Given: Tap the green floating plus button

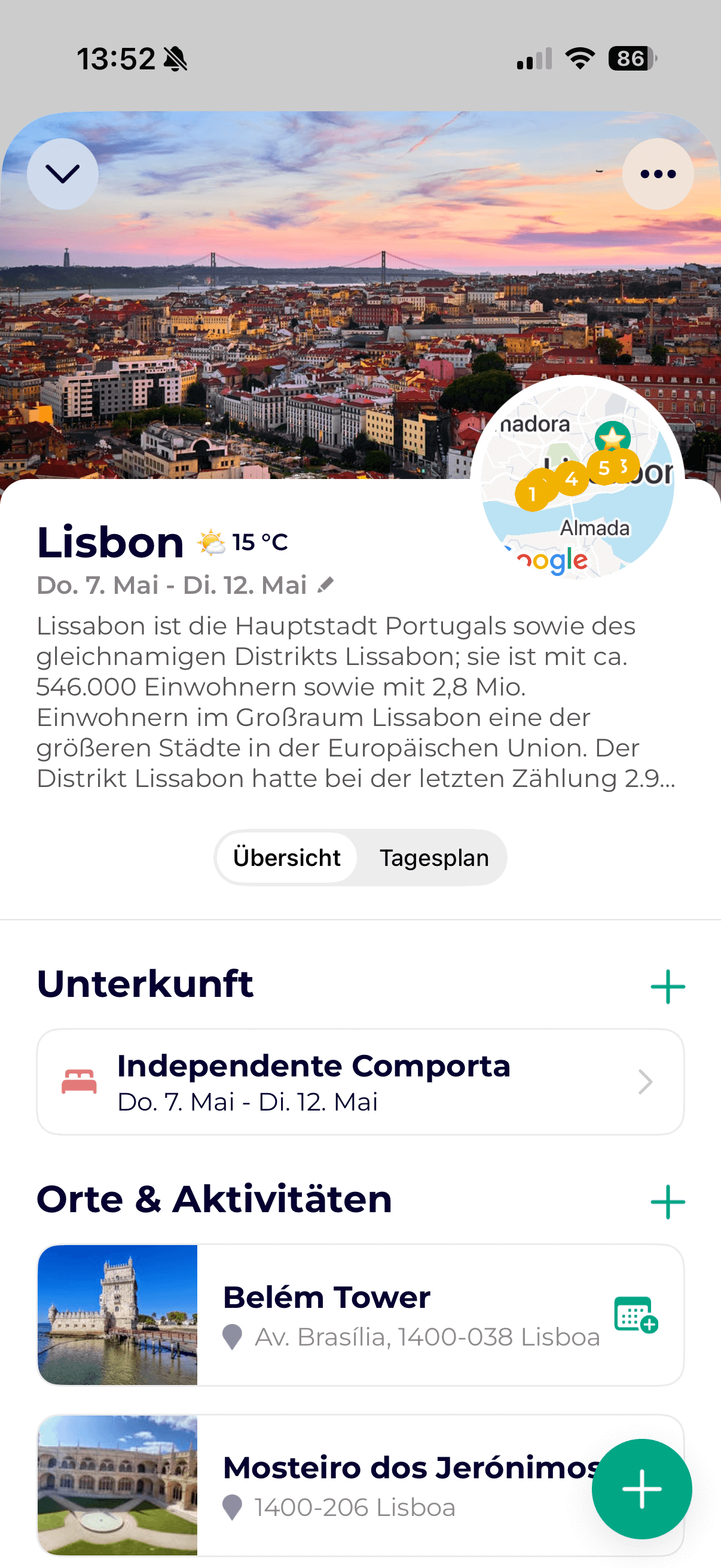Looking at the screenshot, I should 641,1489.
